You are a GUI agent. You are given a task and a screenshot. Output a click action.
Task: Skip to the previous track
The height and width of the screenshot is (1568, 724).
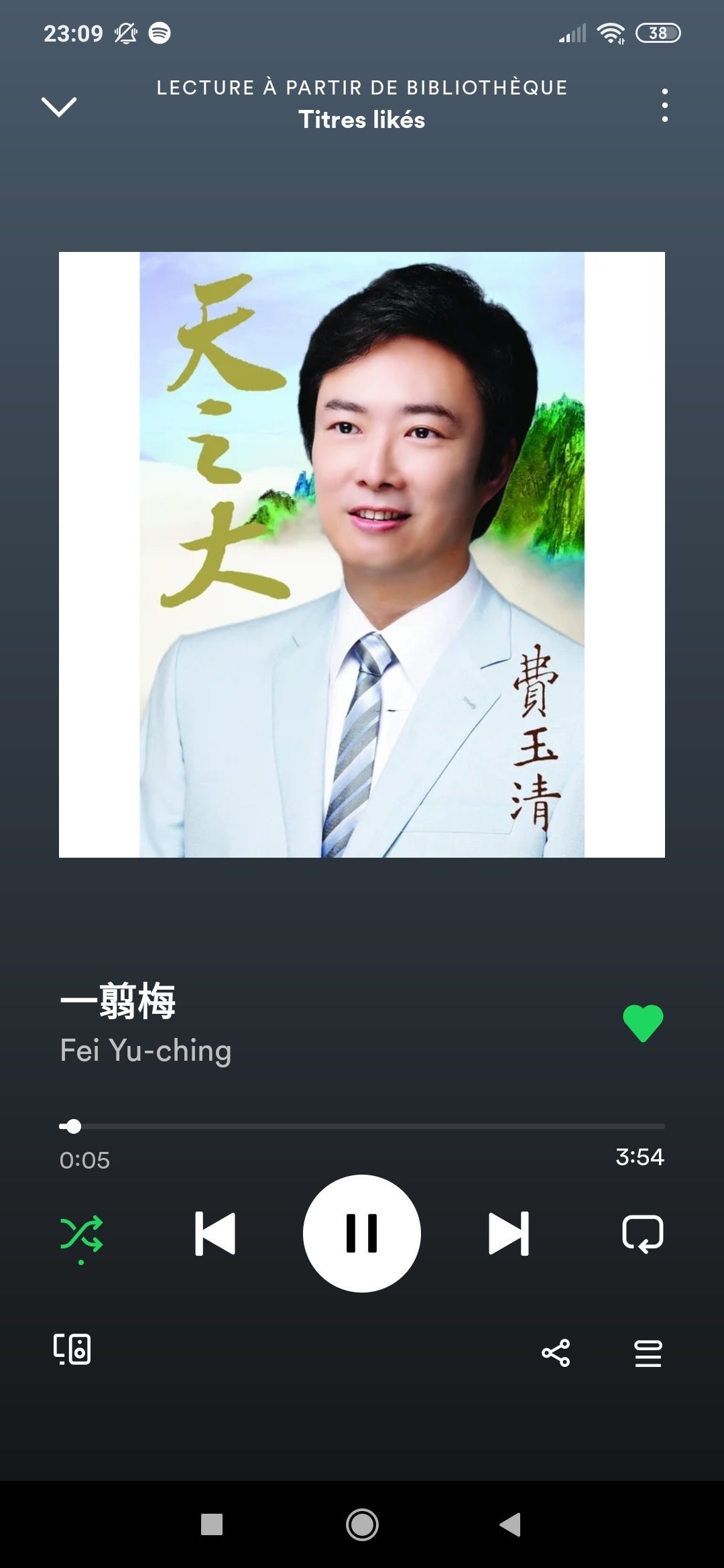[215, 1233]
